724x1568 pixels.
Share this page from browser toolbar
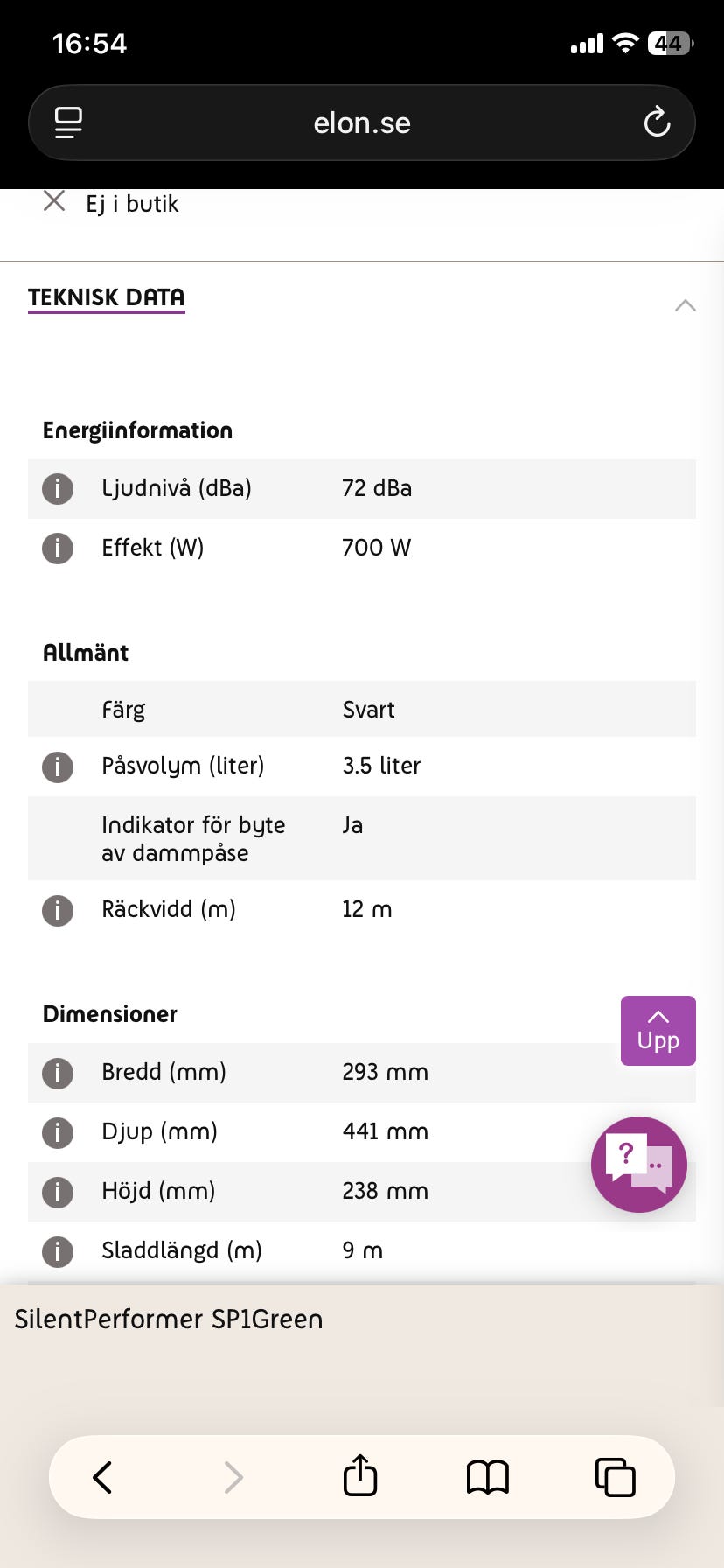pyautogui.click(x=359, y=1475)
